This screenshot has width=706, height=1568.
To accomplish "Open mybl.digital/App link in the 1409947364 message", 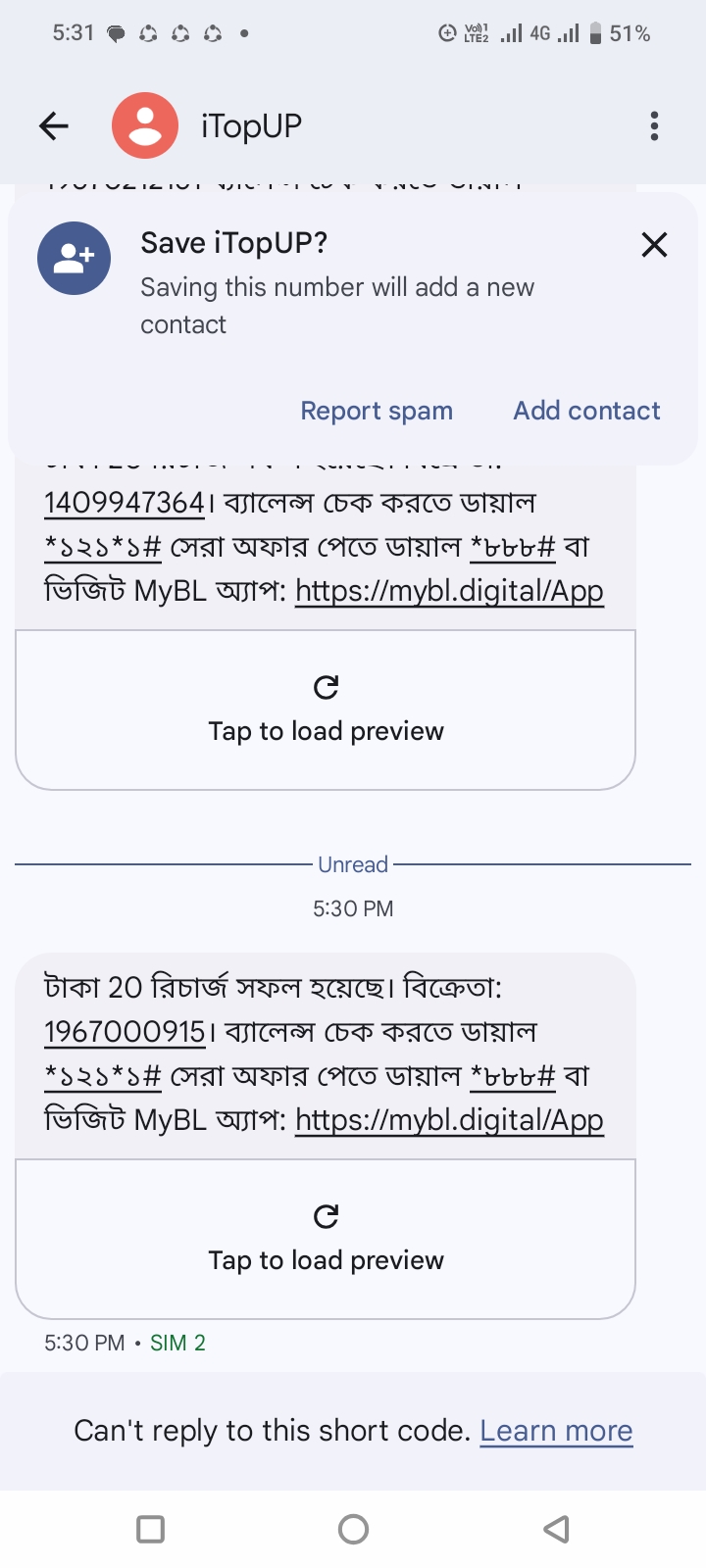I will [x=449, y=591].
